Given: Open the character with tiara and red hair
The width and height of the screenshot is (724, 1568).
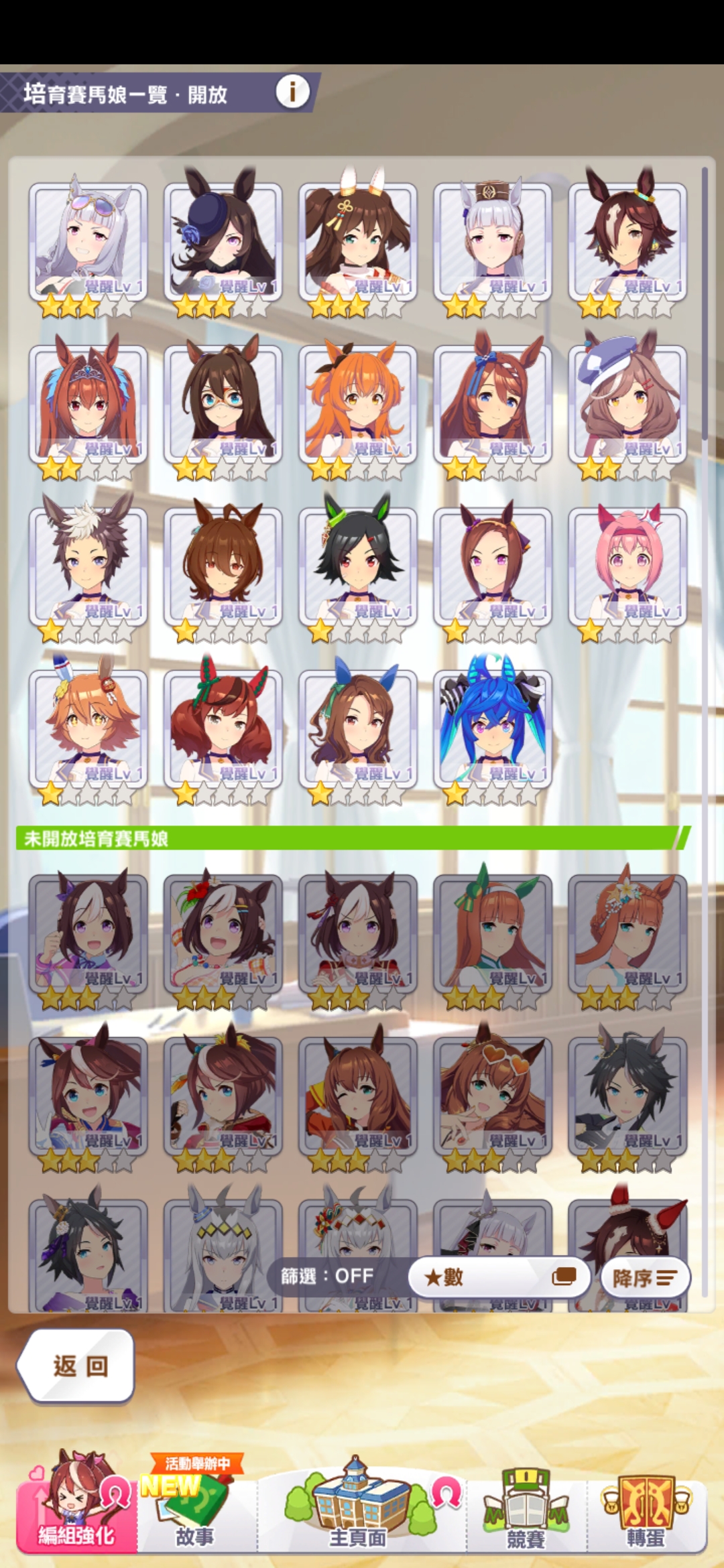Looking at the screenshot, I should coord(88,404).
